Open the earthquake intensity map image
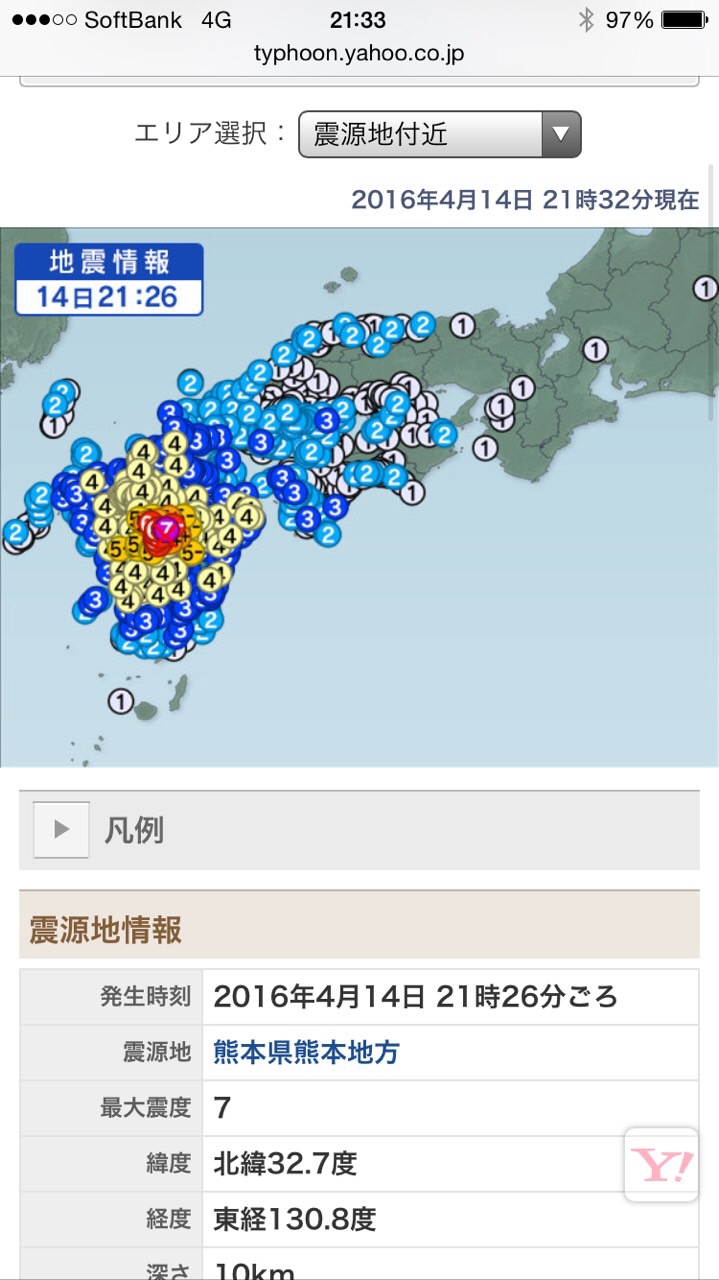This screenshot has width=719, height=1280. click(x=359, y=497)
